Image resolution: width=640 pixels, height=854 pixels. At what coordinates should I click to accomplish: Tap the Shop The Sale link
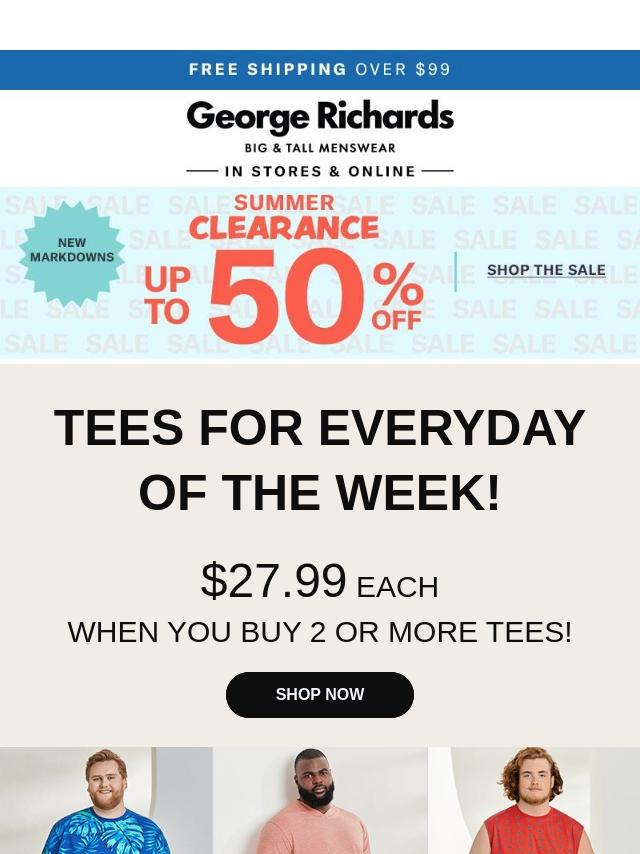click(x=546, y=270)
